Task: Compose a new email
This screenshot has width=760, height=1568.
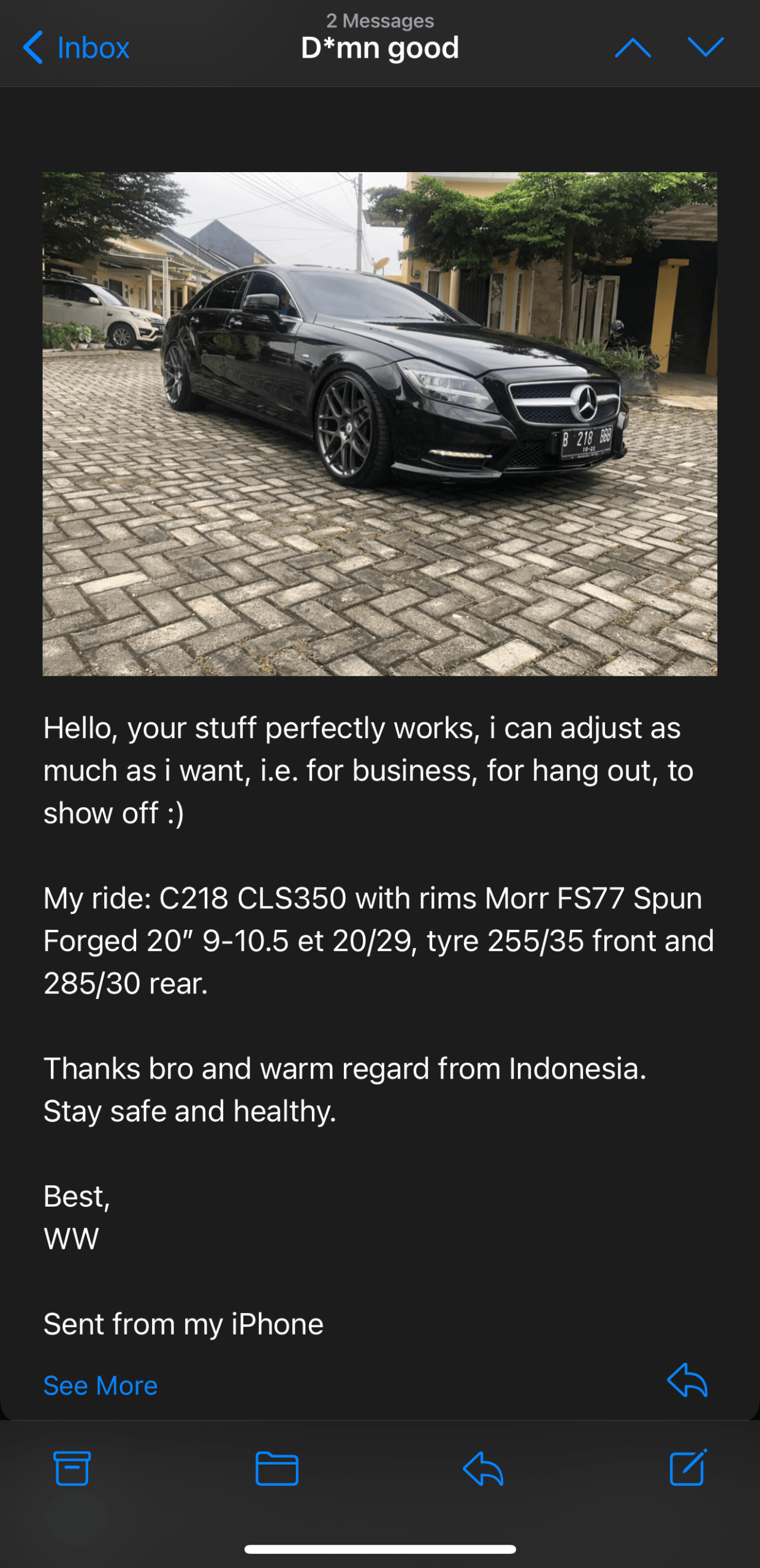Action: pyautogui.click(x=688, y=1468)
